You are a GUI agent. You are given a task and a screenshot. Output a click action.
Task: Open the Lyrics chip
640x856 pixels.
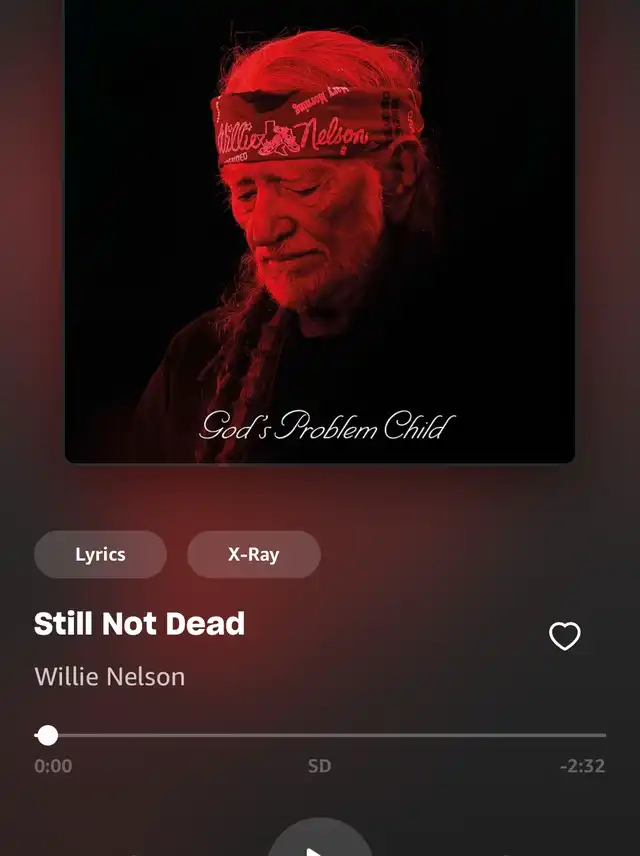(100, 554)
